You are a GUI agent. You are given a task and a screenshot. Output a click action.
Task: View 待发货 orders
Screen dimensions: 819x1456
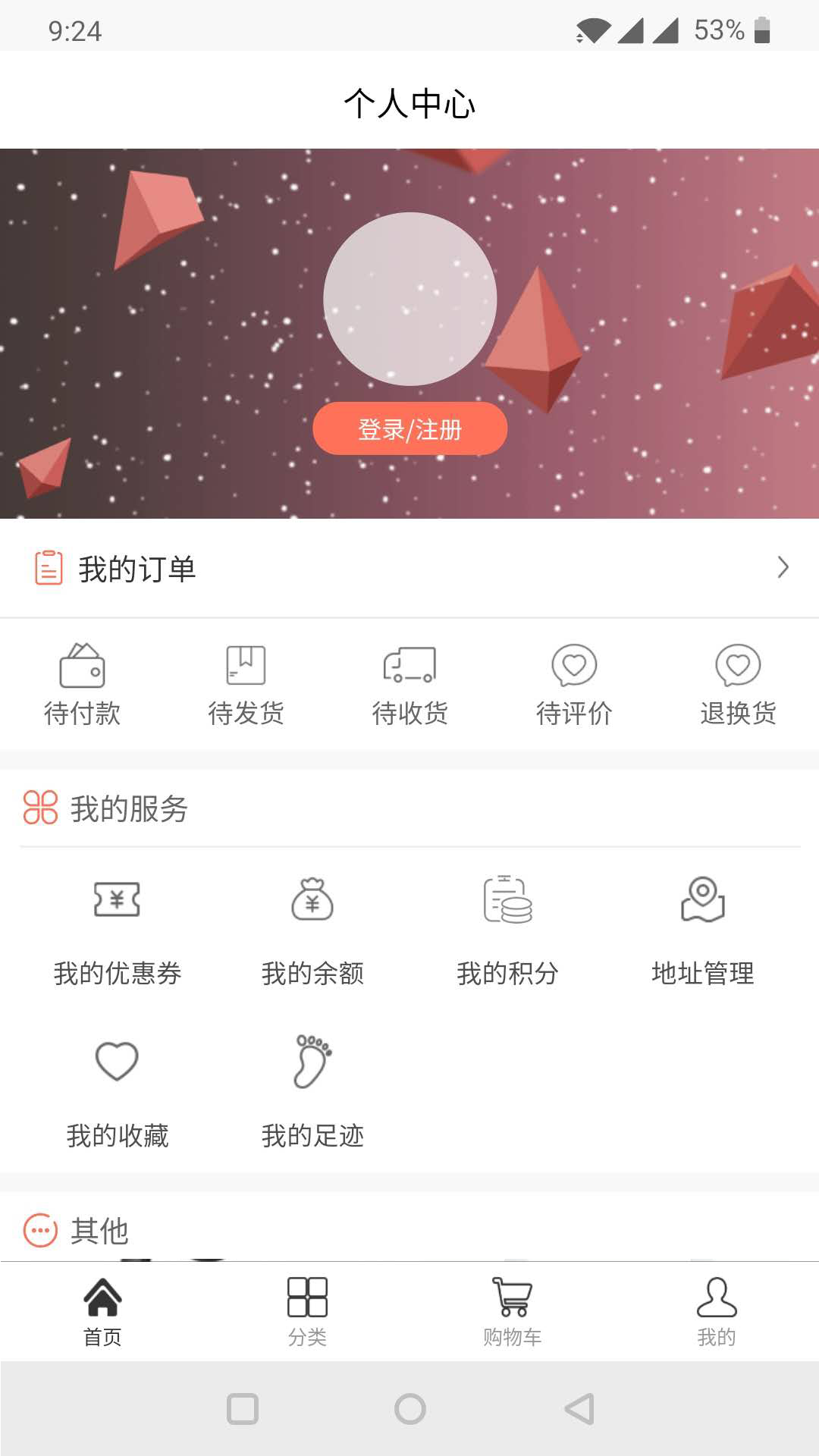pyautogui.click(x=246, y=684)
